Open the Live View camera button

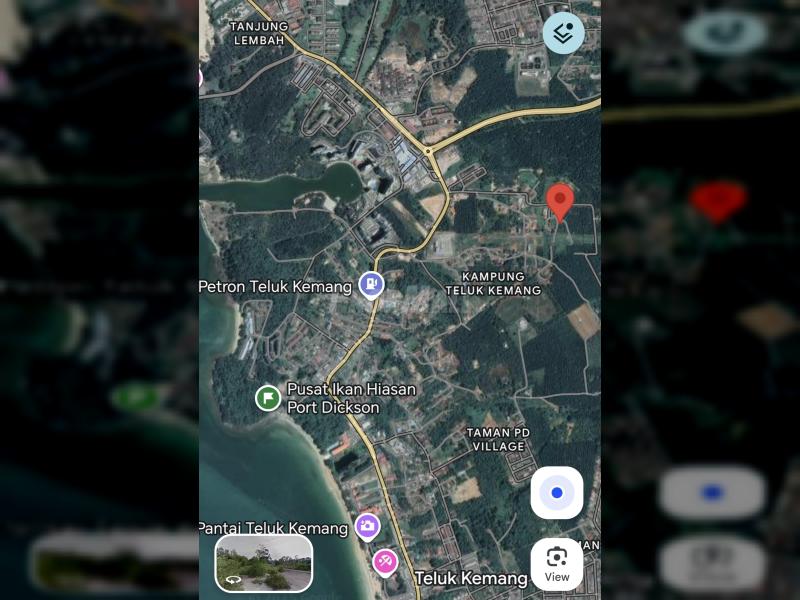click(557, 563)
